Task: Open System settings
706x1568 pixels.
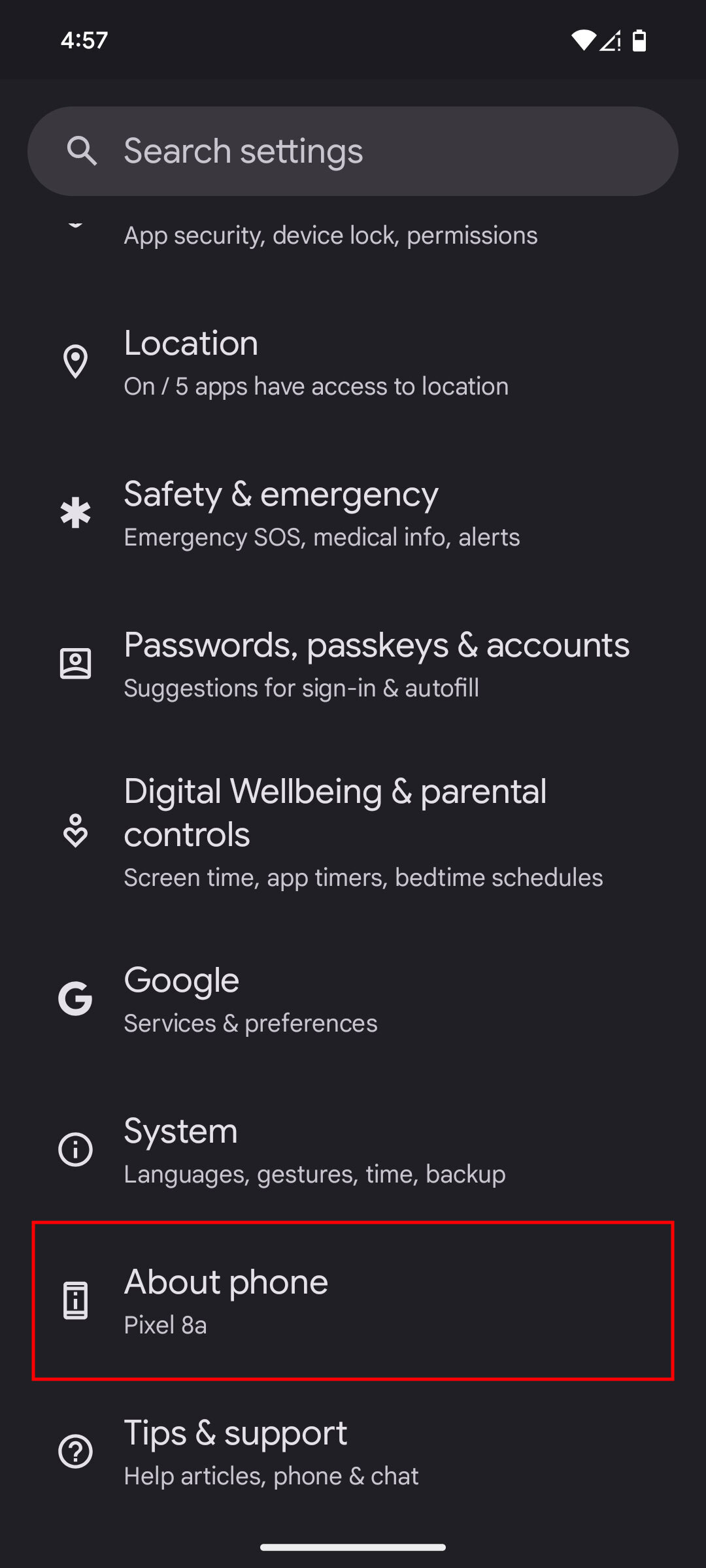Action: 353,1151
